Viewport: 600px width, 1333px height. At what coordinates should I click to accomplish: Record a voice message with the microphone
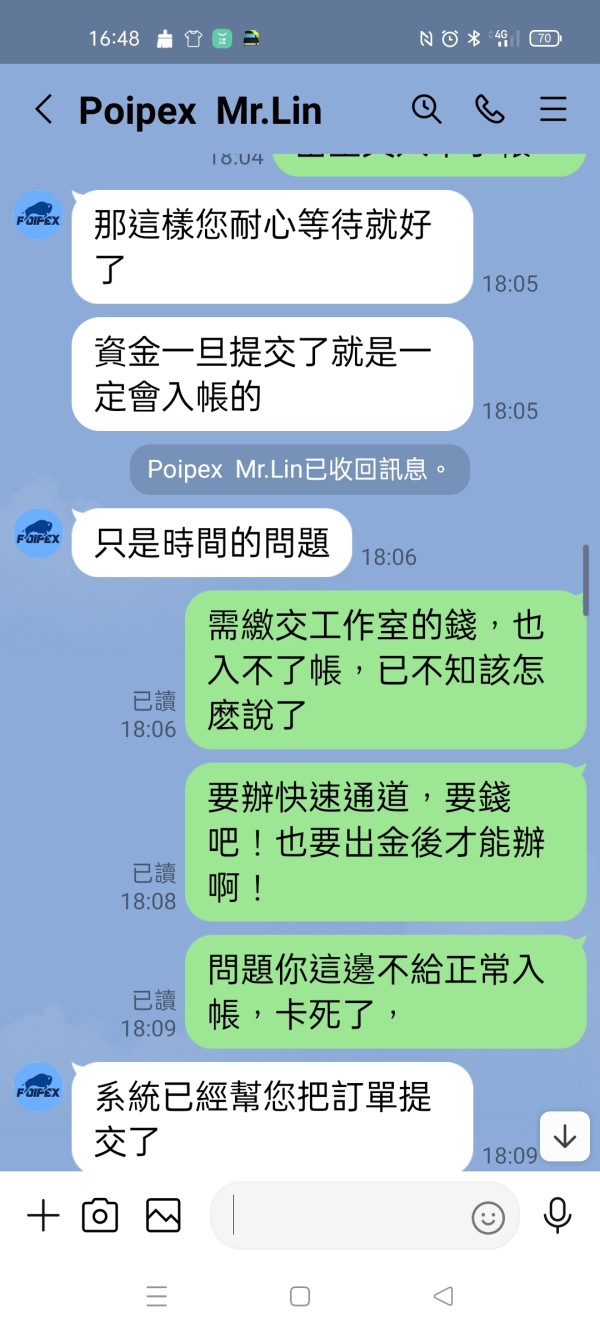coord(557,1216)
